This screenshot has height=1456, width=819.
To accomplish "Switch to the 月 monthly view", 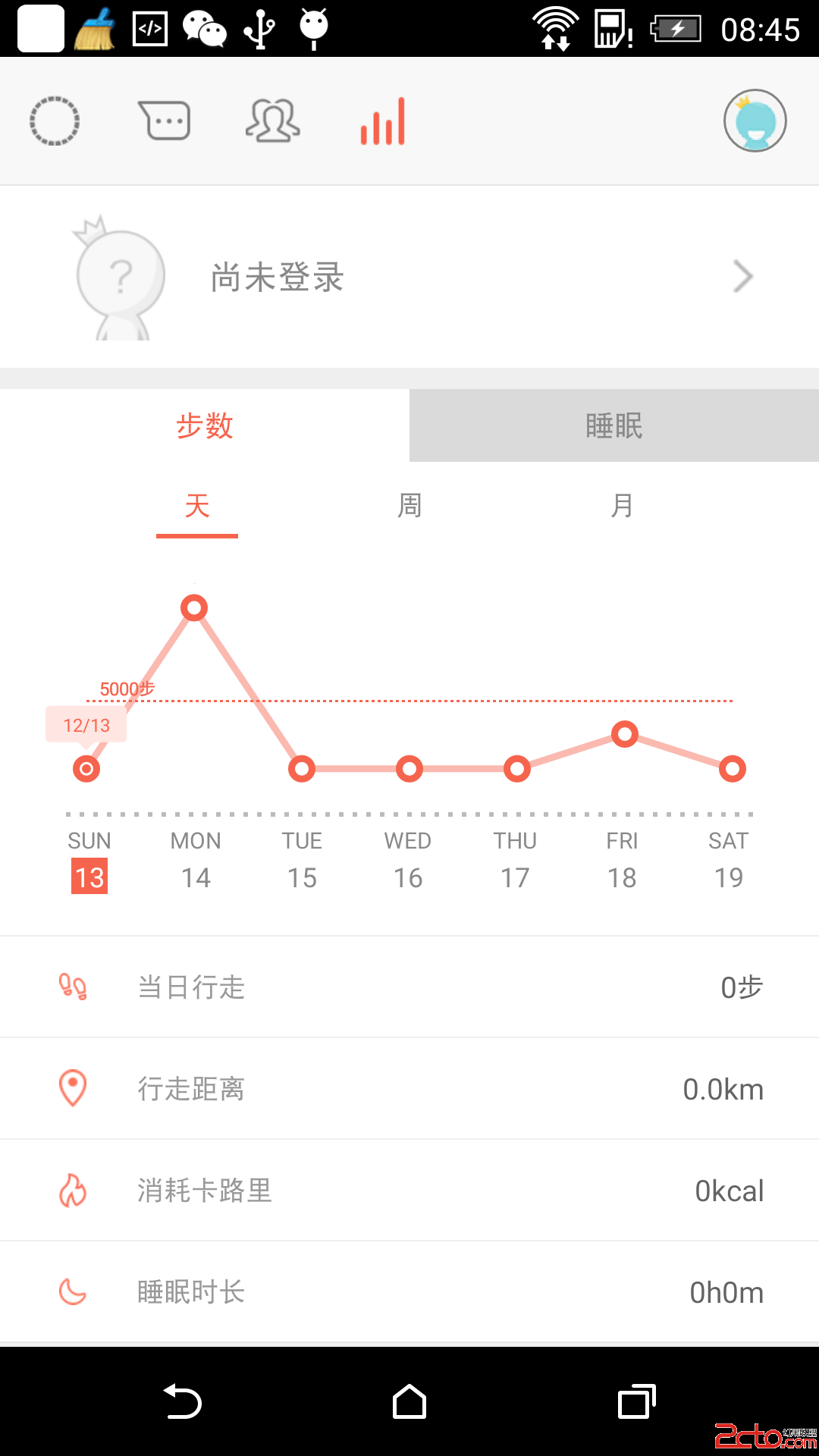I will (x=622, y=506).
